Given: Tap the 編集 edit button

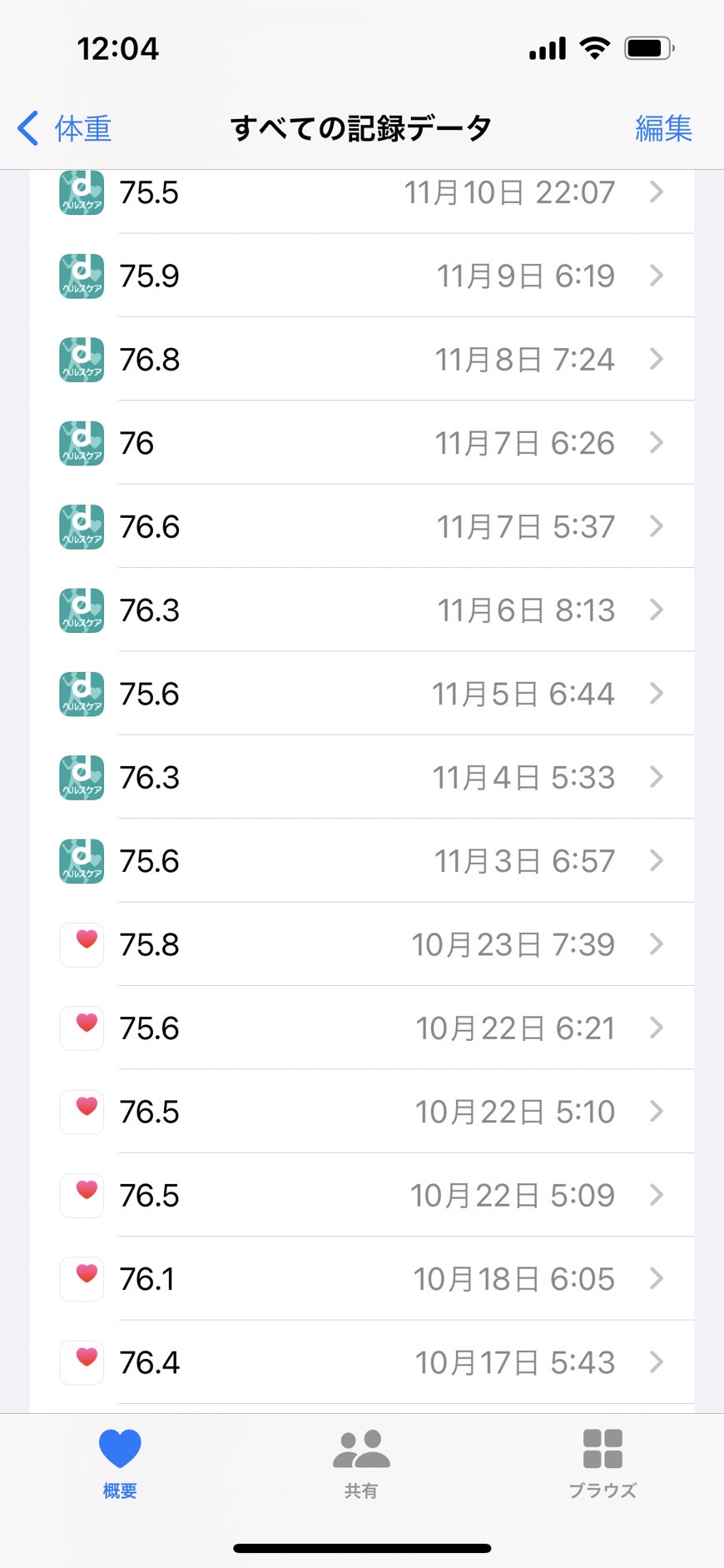Looking at the screenshot, I should [663, 128].
